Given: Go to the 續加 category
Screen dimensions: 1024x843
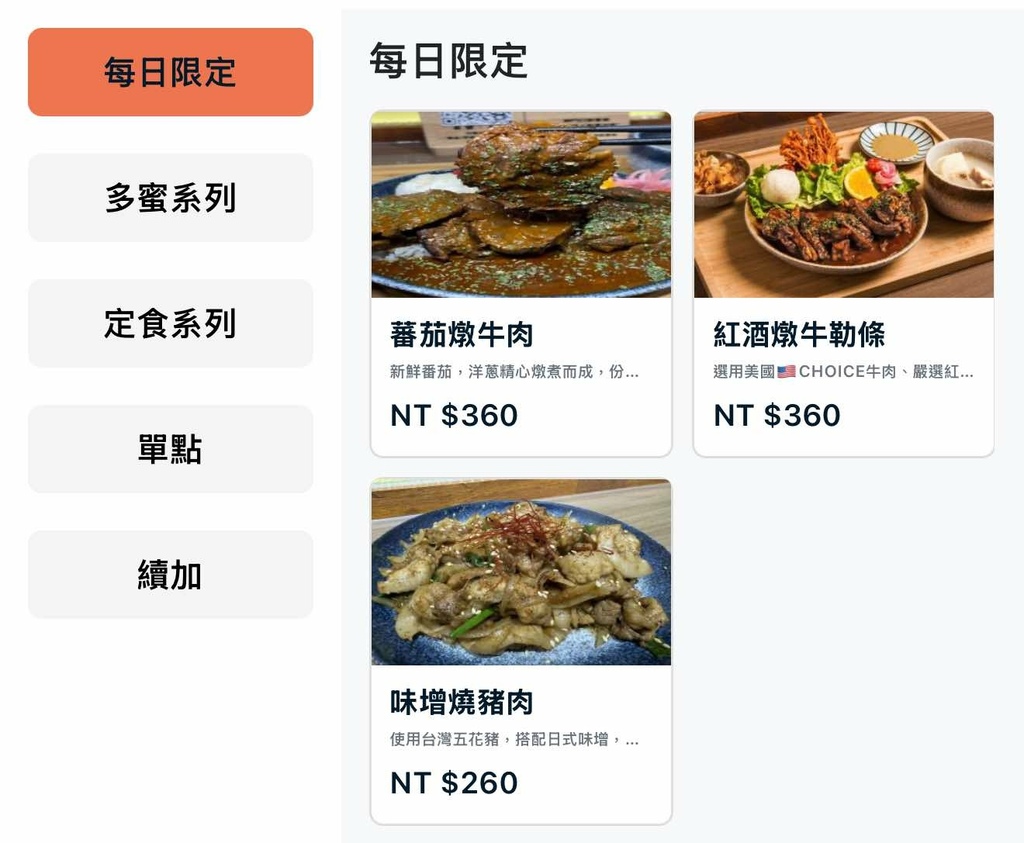Looking at the screenshot, I should (x=170, y=575).
